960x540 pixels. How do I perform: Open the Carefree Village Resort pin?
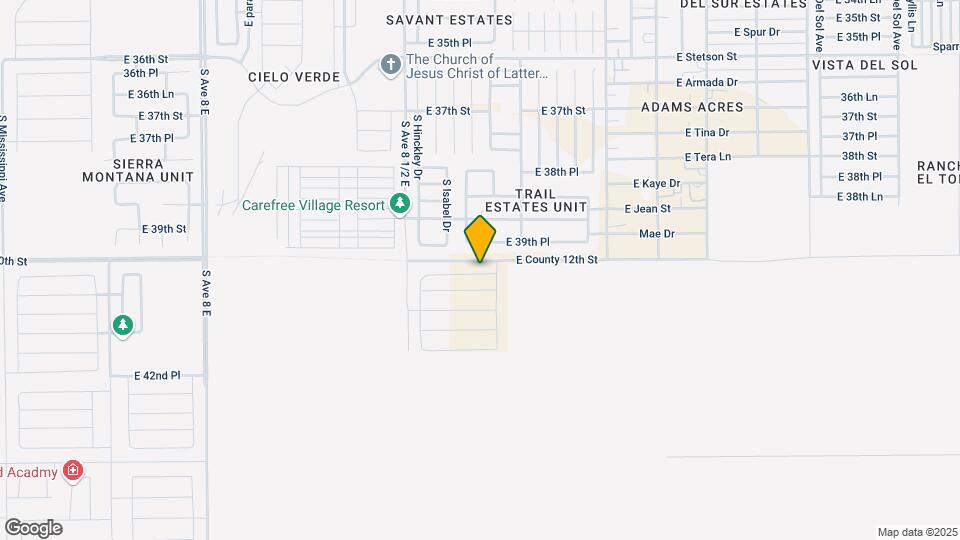[x=400, y=205]
